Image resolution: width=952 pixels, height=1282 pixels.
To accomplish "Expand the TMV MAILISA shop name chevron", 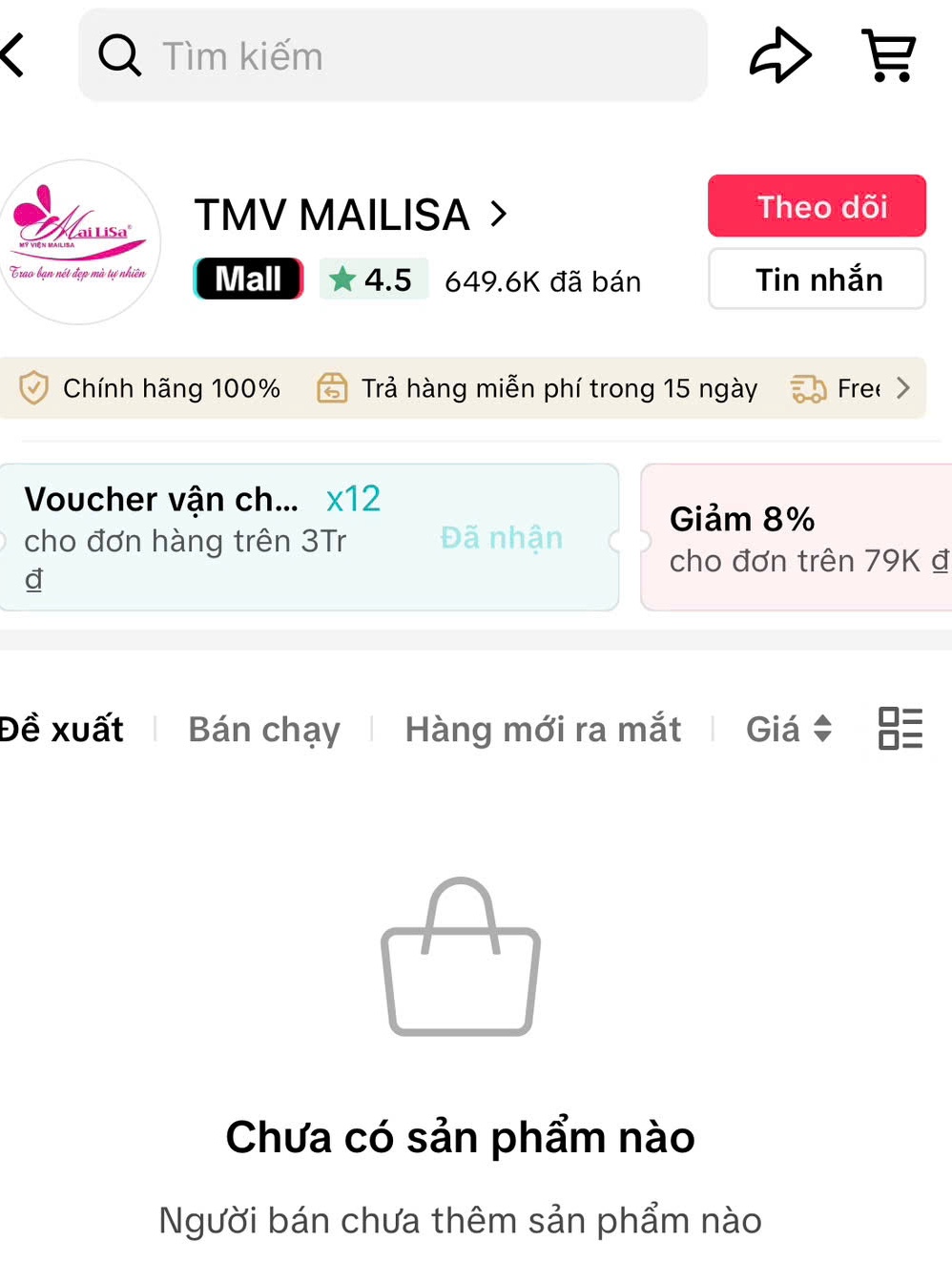I will point(500,215).
